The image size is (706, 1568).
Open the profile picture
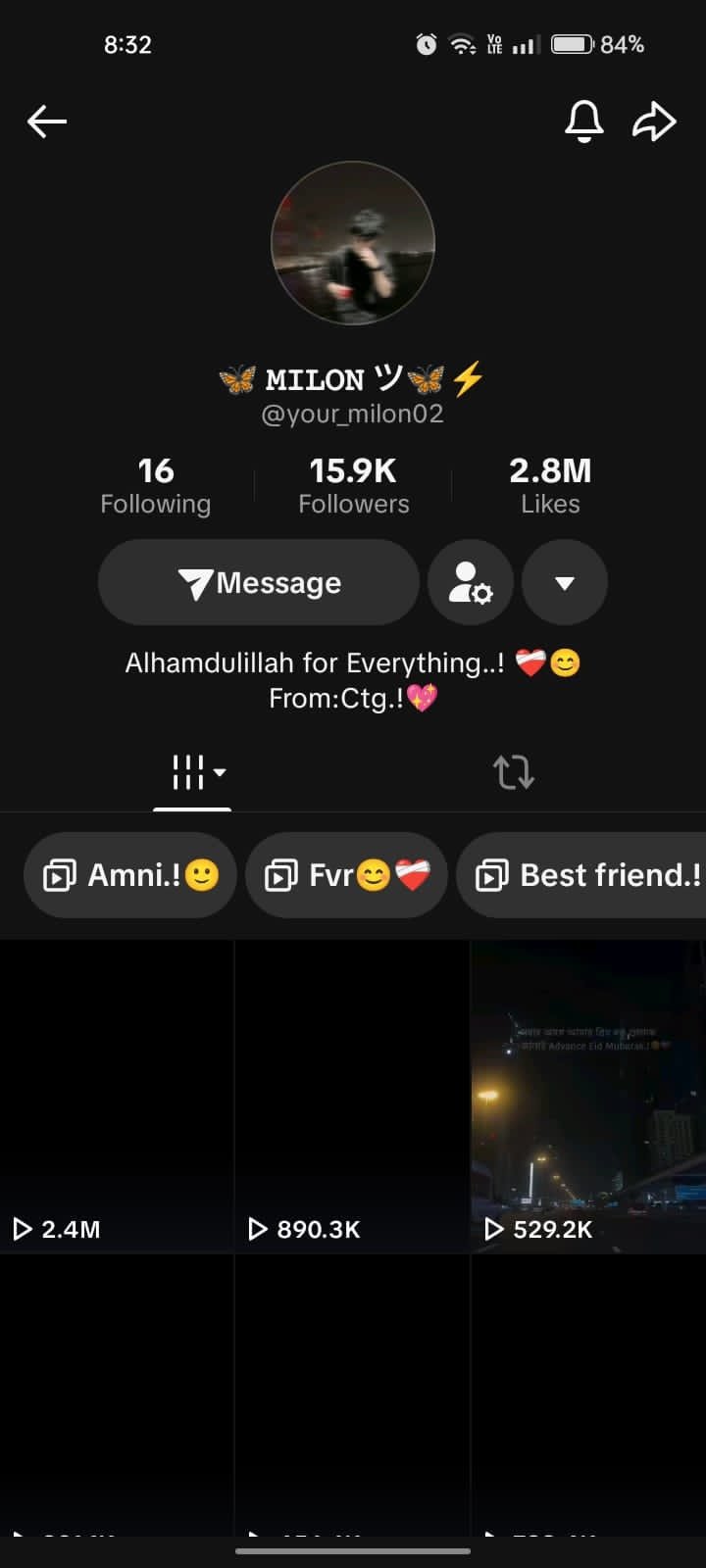pyautogui.click(x=353, y=243)
